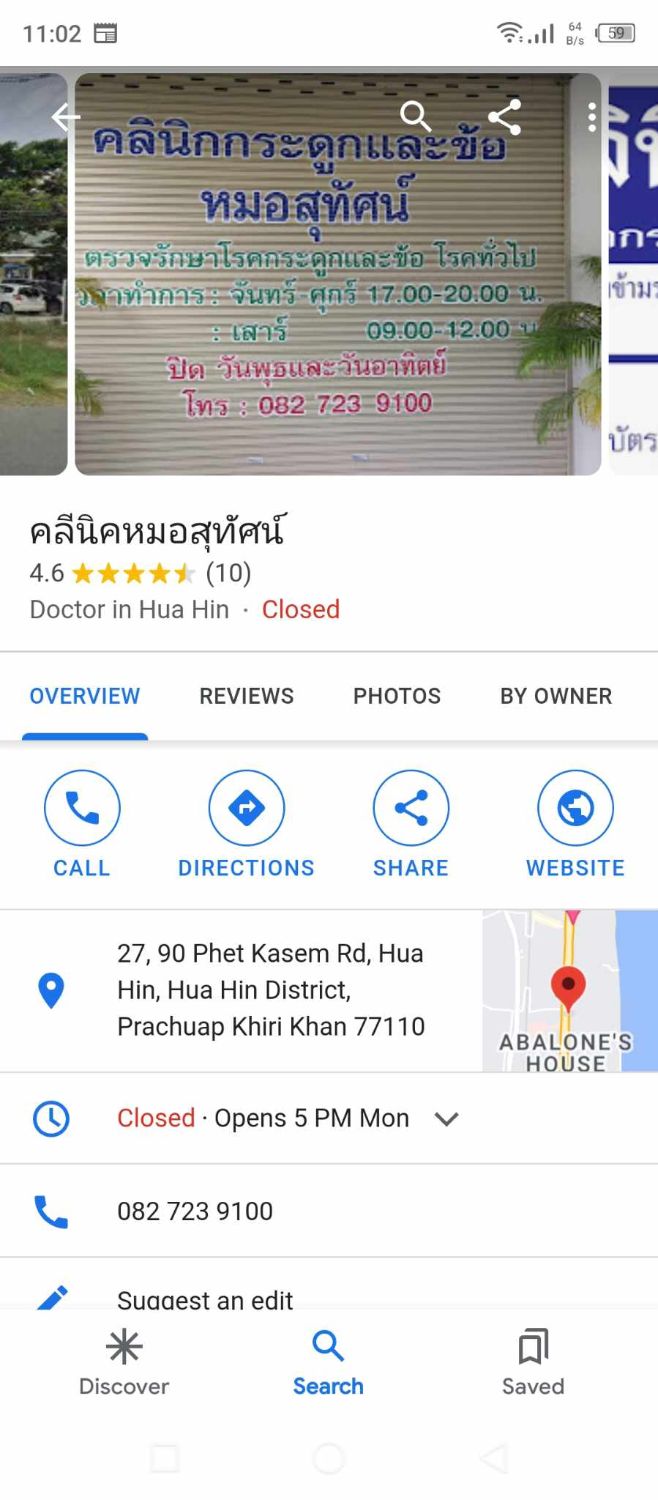
Task: Switch to the Discover tab
Action: point(124,1363)
